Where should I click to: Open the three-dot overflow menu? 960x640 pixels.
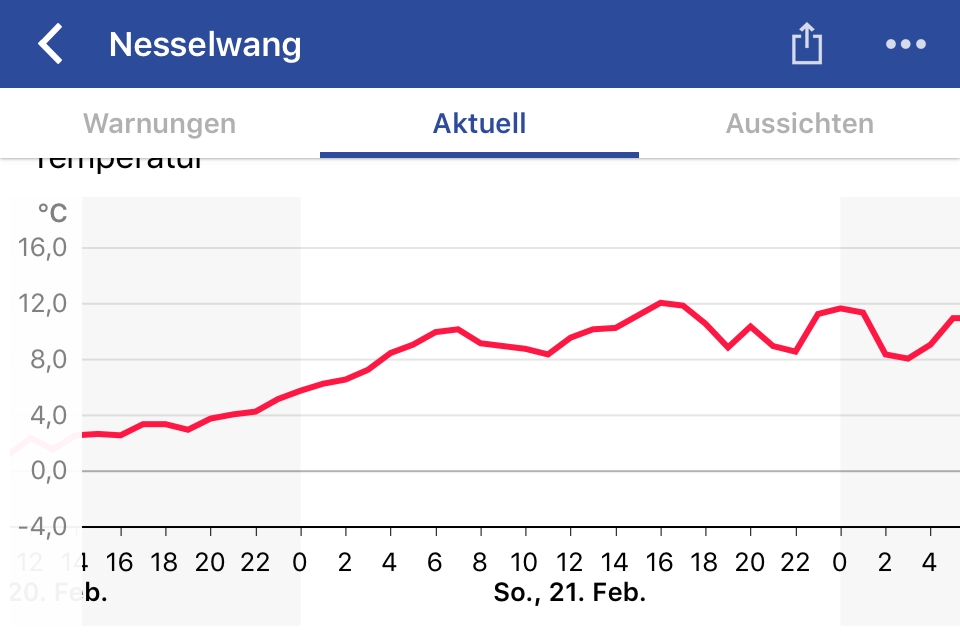[905, 45]
